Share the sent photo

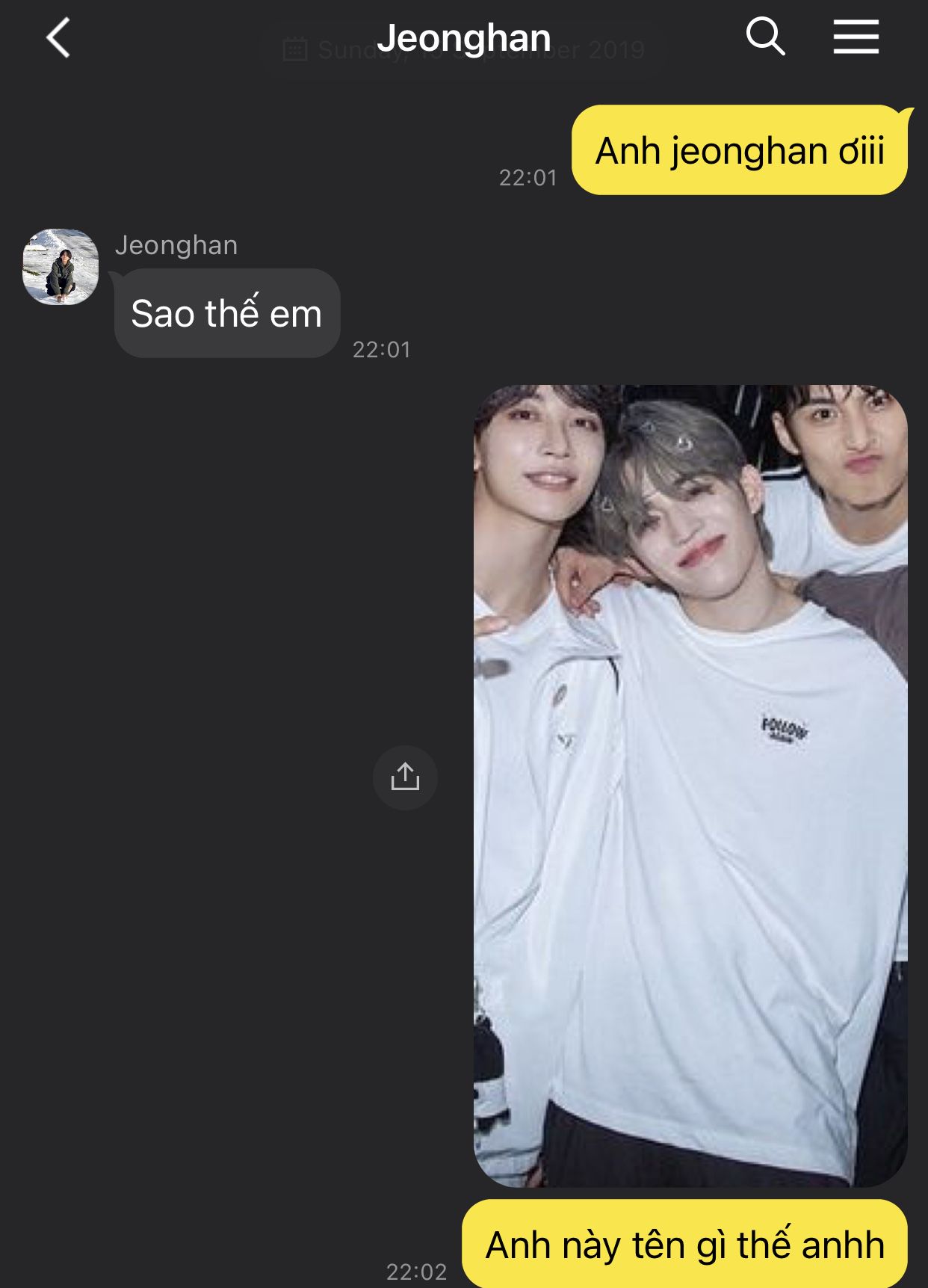click(405, 777)
